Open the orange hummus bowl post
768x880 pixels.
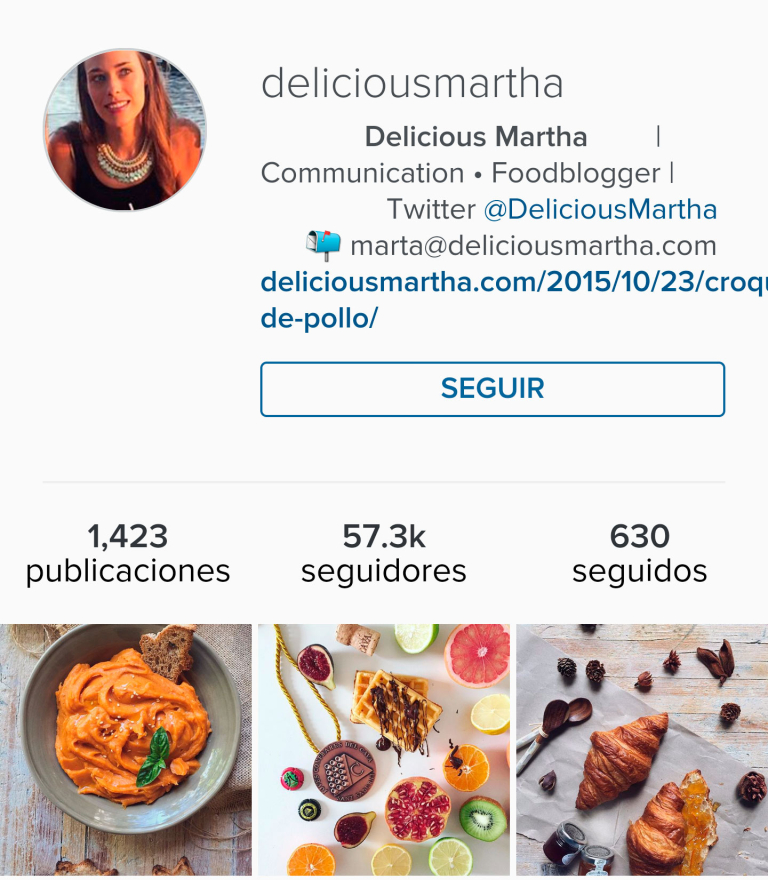click(126, 750)
